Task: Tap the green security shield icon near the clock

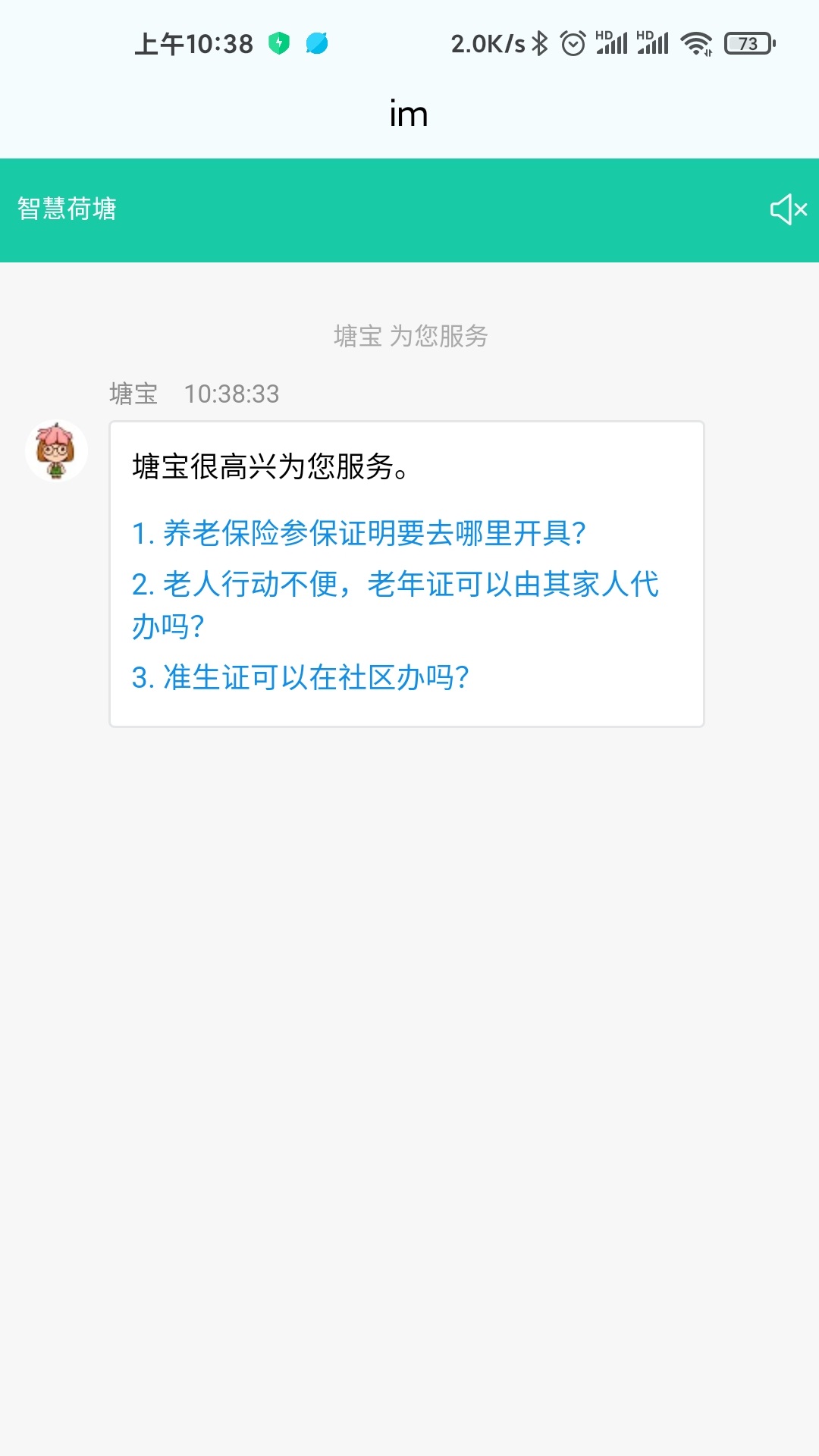Action: click(x=280, y=44)
